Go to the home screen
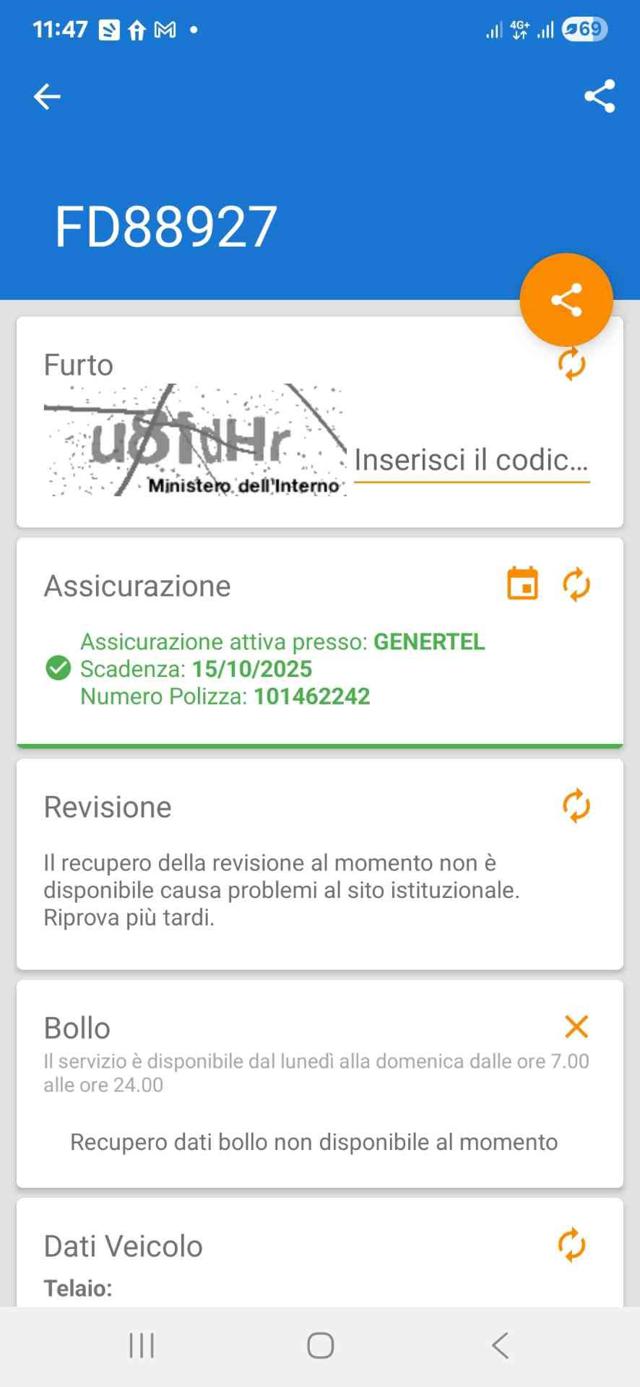This screenshot has width=640, height=1387. click(x=320, y=1346)
